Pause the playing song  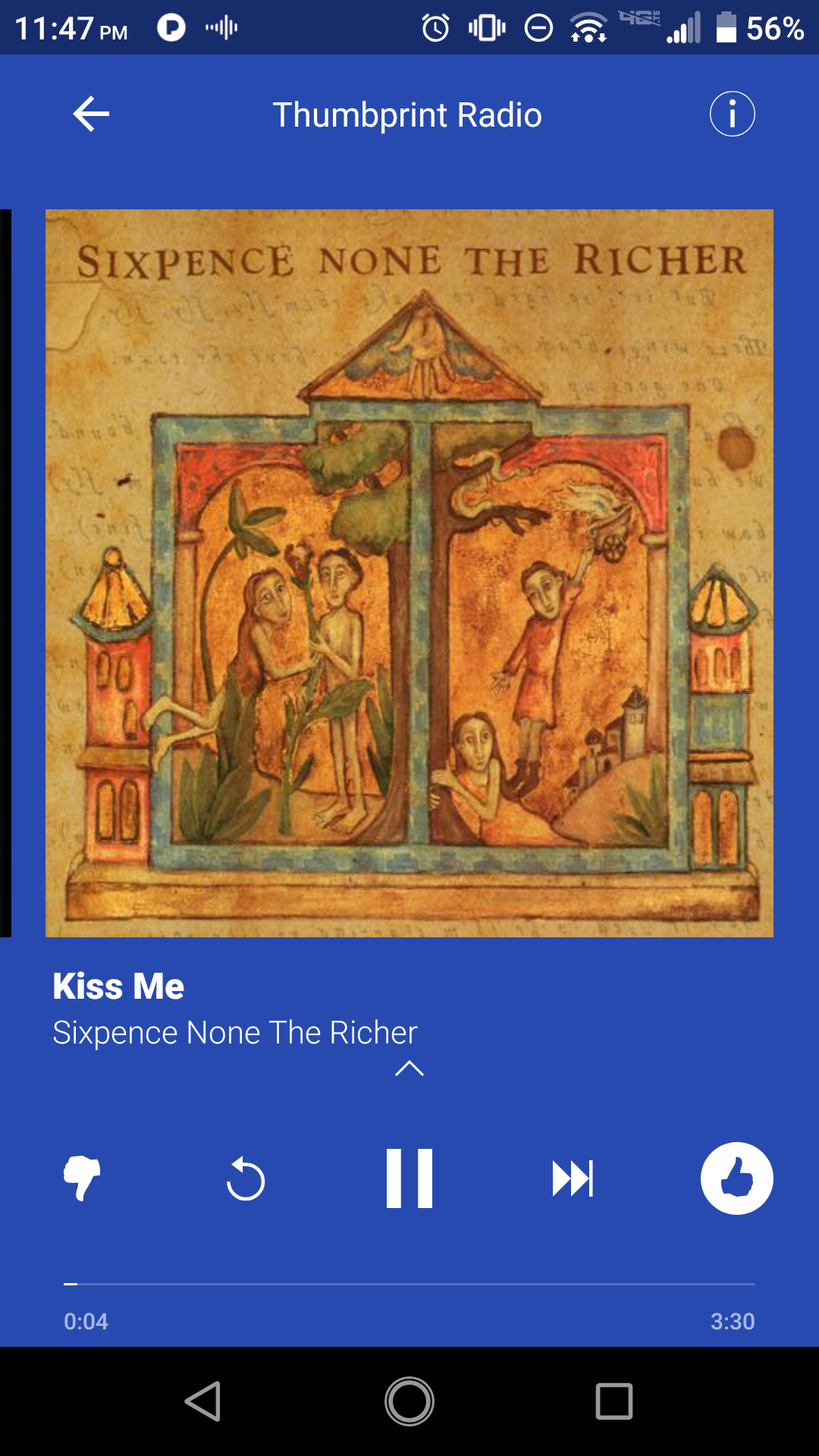409,1178
